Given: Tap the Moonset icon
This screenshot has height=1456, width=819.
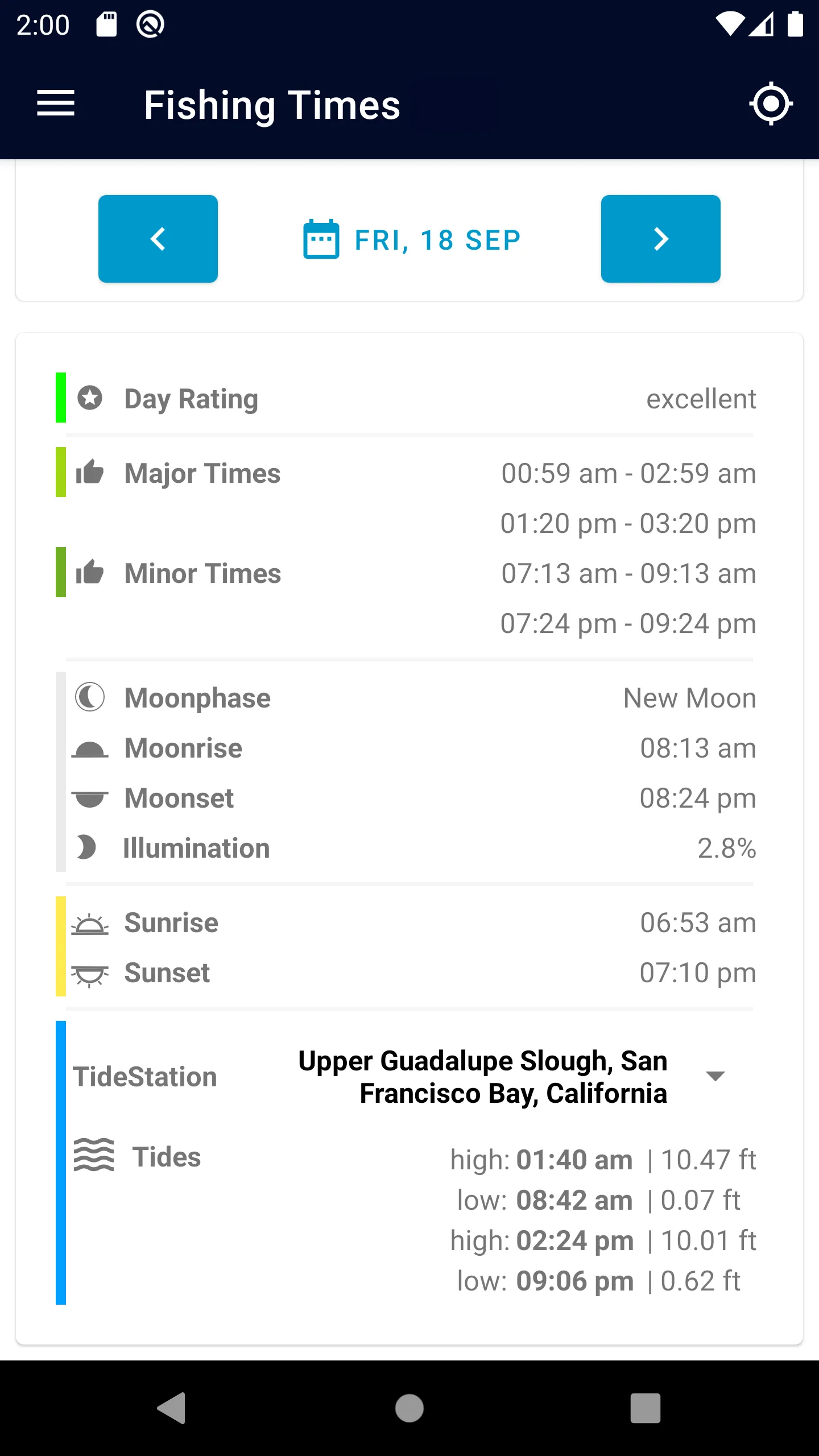Looking at the screenshot, I should pyautogui.click(x=91, y=797).
